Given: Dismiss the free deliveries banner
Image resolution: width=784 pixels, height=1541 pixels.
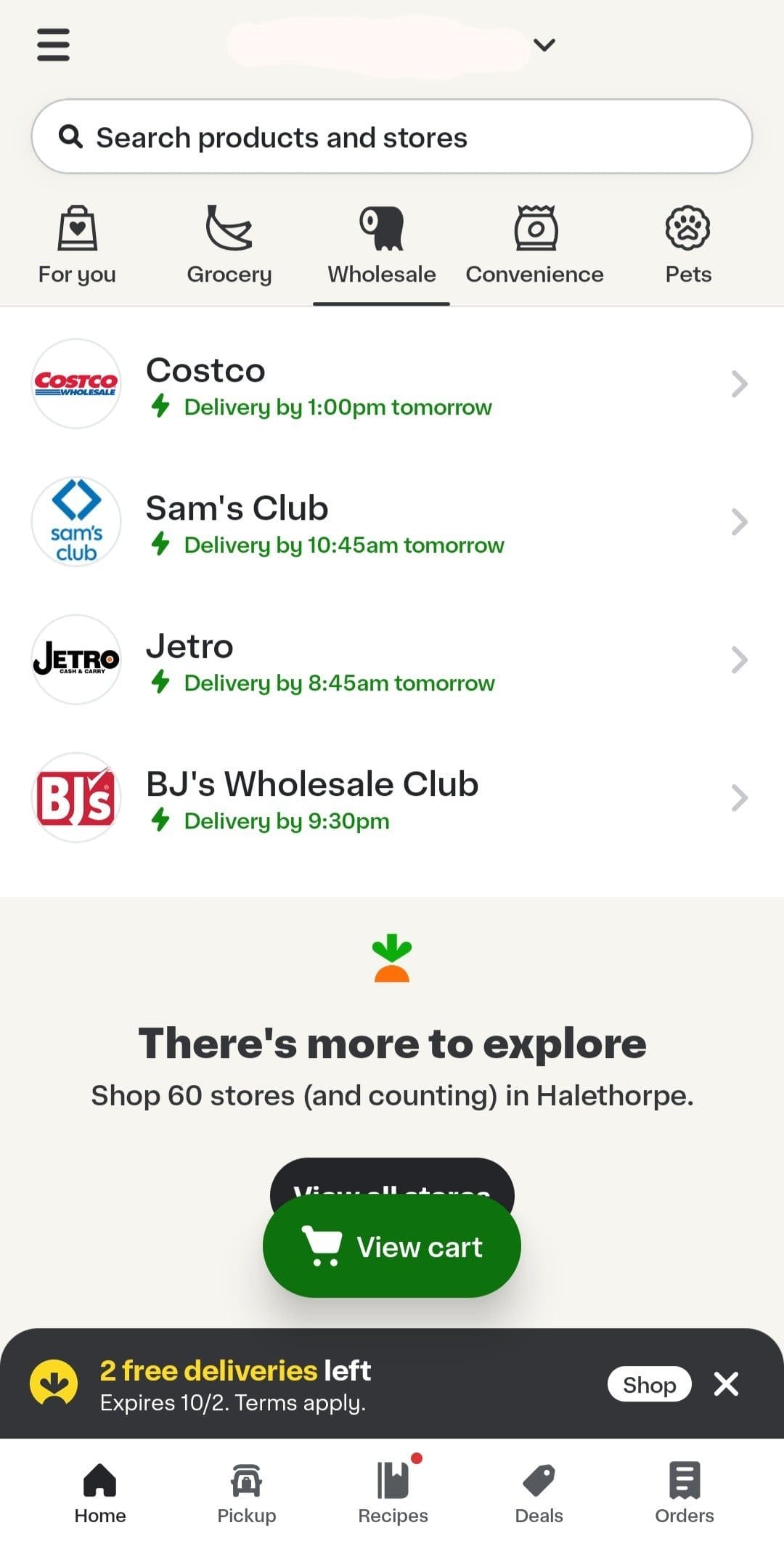Looking at the screenshot, I should click(x=726, y=1384).
